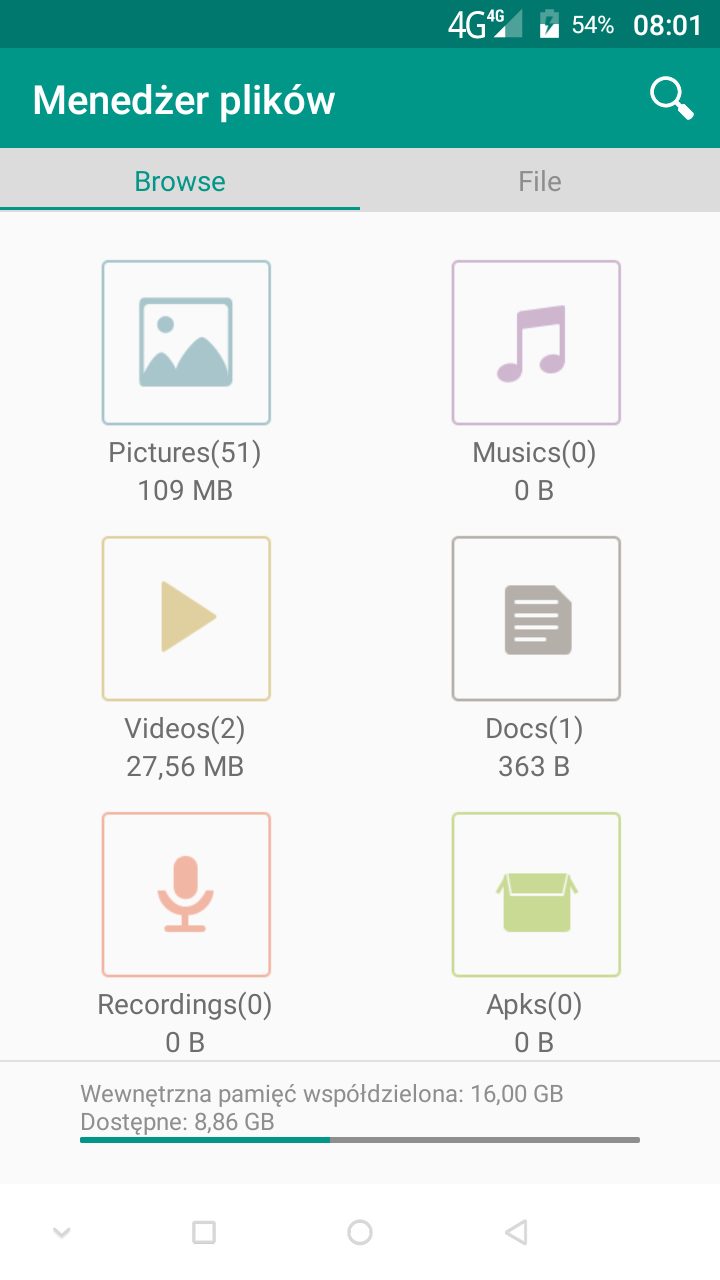The width and height of the screenshot is (720, 1280).
Task: Switch to the File tab
Action: [x=539, y=181]
